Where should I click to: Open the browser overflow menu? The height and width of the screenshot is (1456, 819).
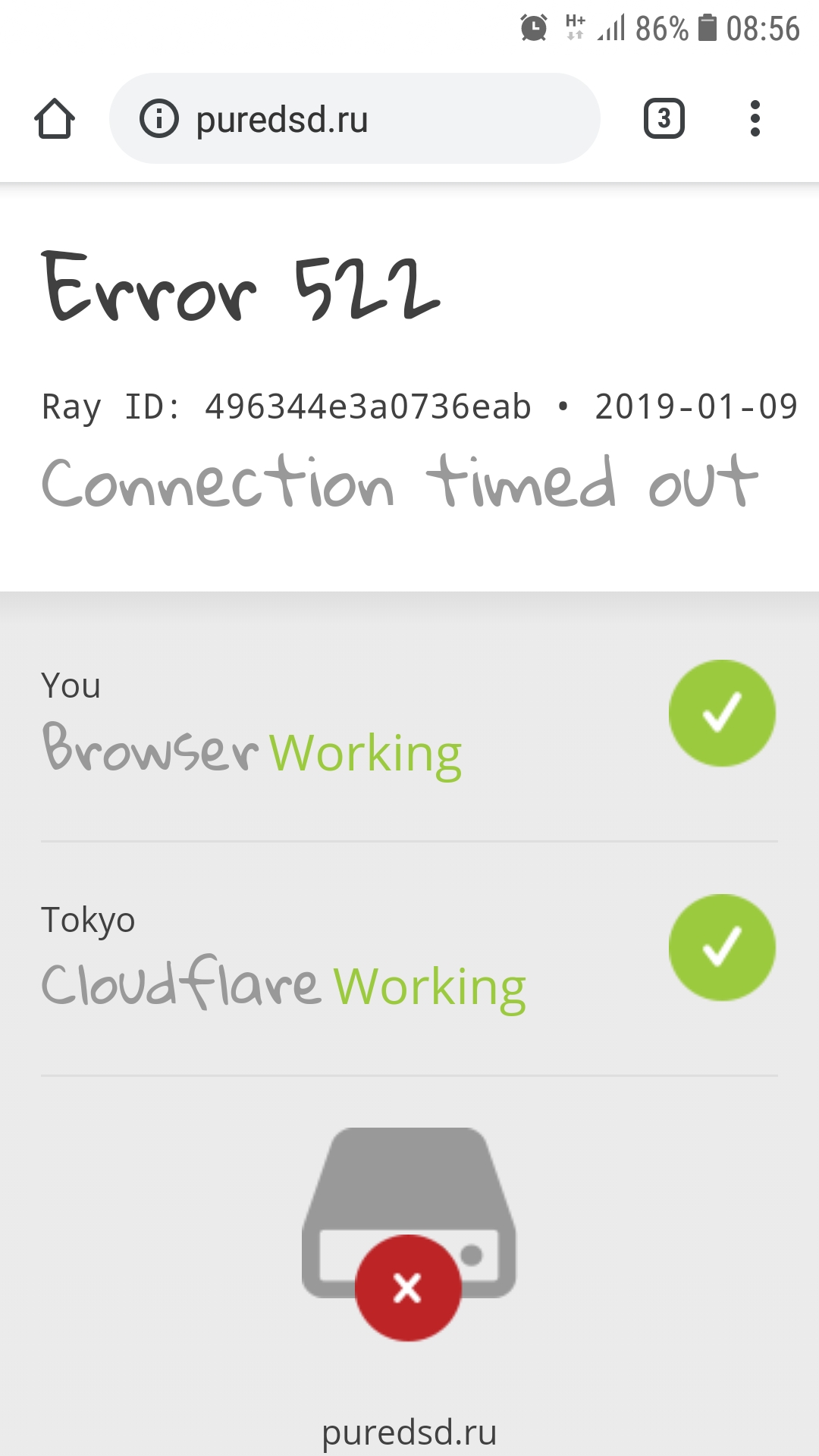pyautogui.click(x=755, y=118)
